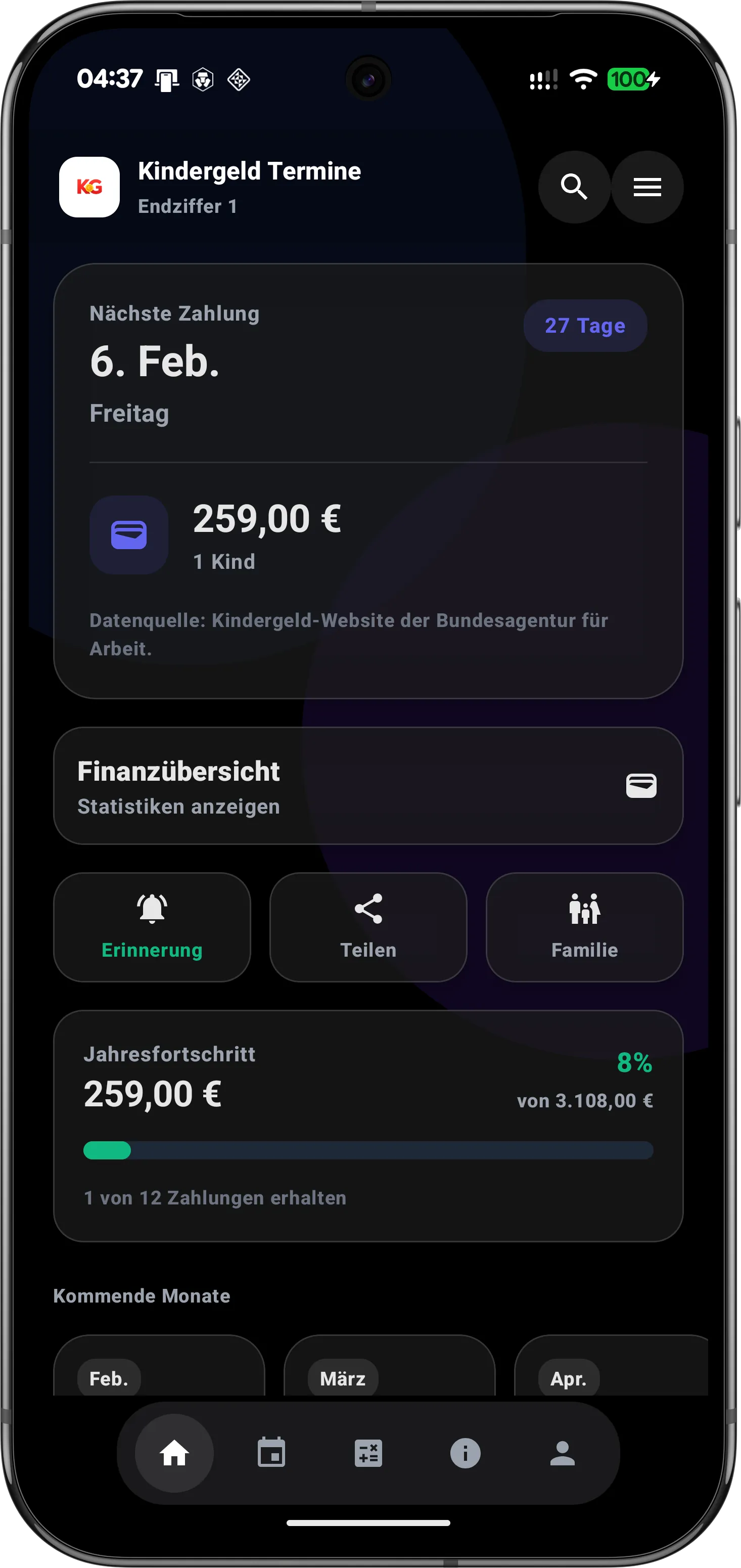Open the search icon in the header
741x1568 pixels.
tap(574, 187)
